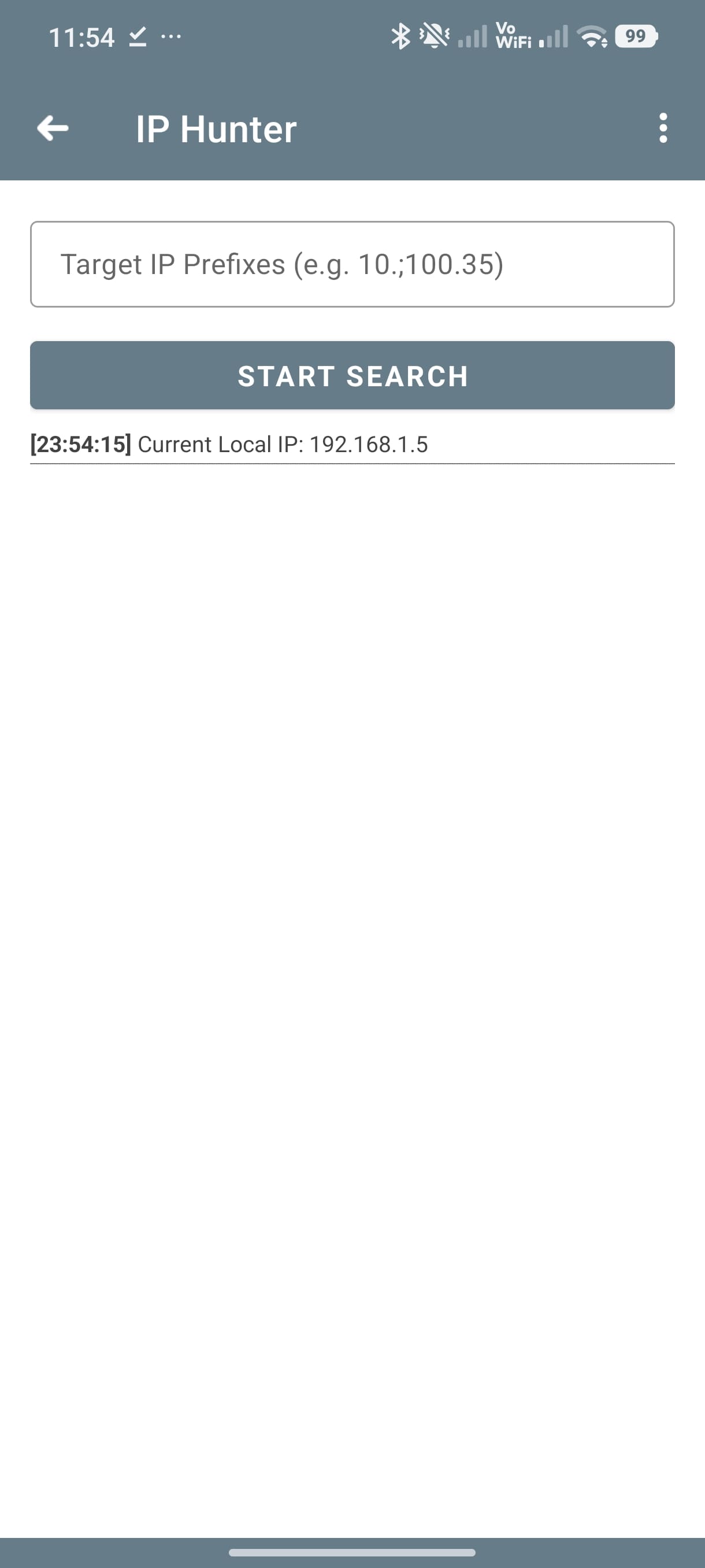Tap the Bluetooth icon in the status bar
Viewport: 705px width, 1568px height.
point(401,36)
